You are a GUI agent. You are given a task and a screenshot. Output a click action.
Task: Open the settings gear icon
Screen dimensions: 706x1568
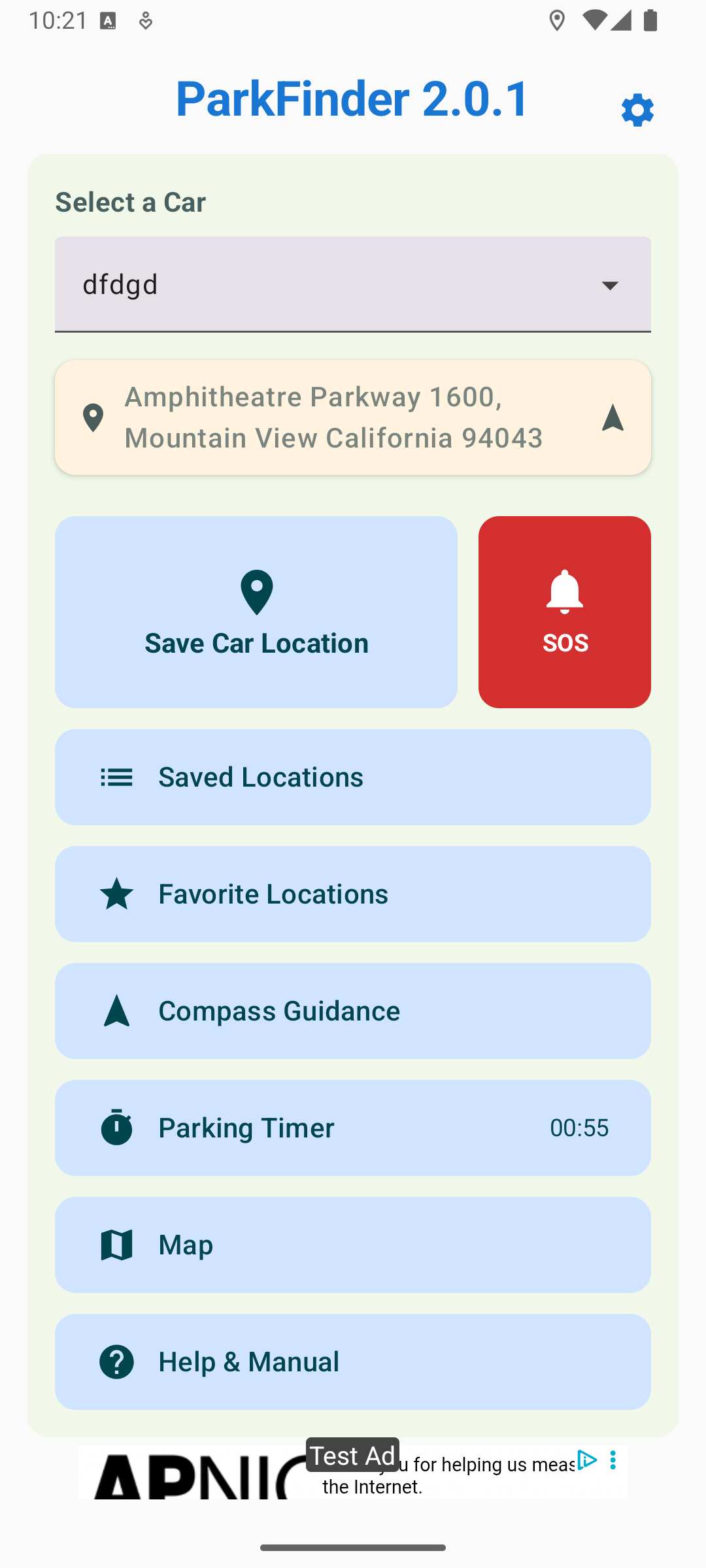pos(637,110)
